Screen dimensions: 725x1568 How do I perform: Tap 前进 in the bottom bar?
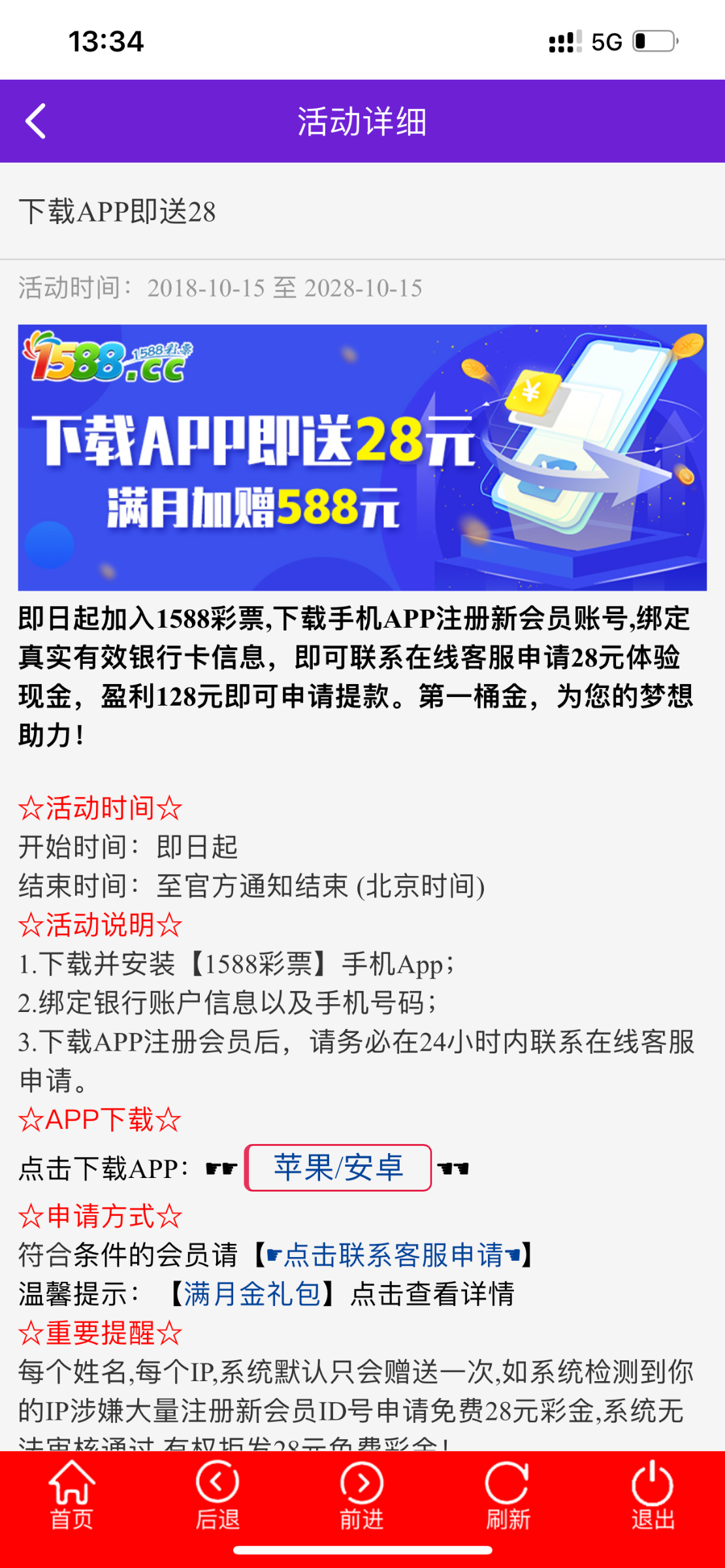click(x=362, y=1495)
